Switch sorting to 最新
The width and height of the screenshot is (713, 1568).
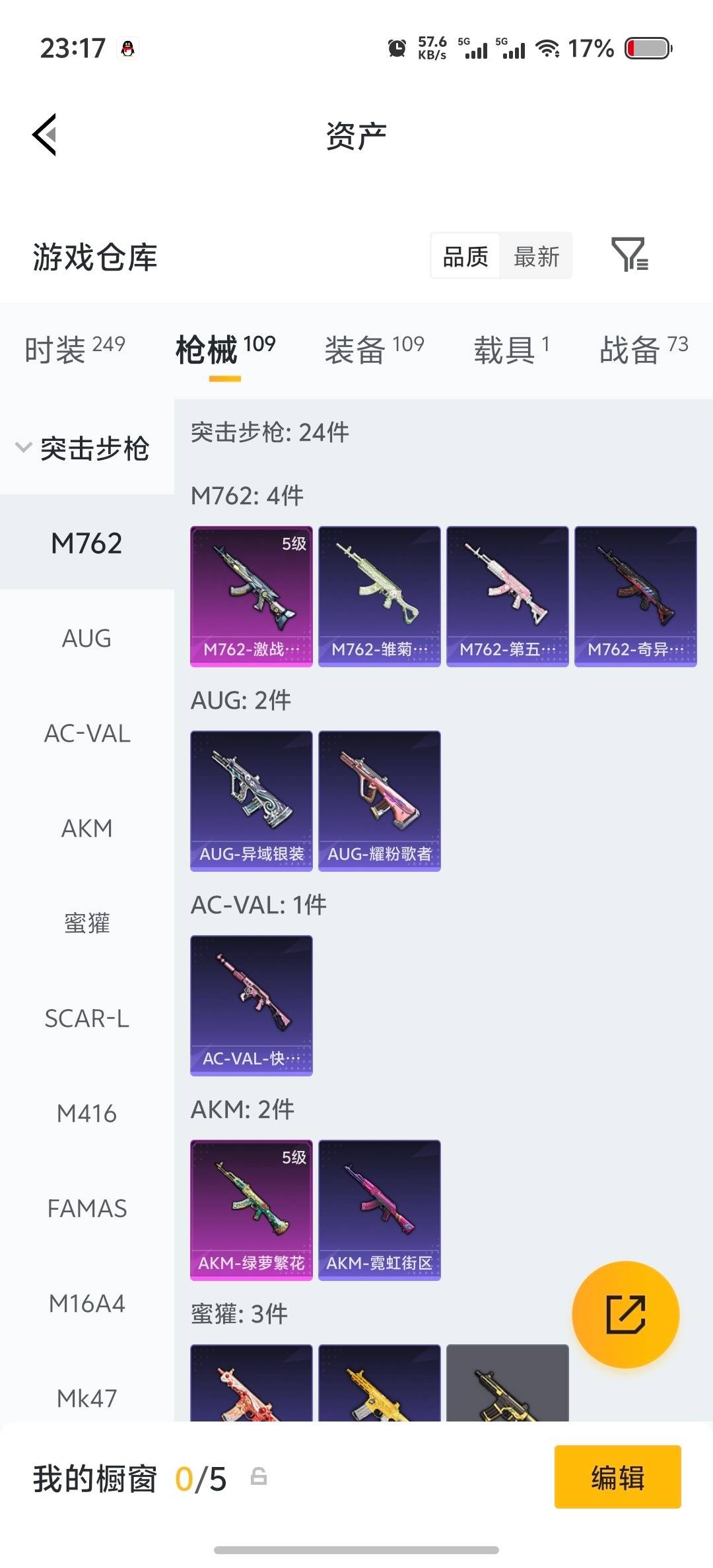coord(536,256)
